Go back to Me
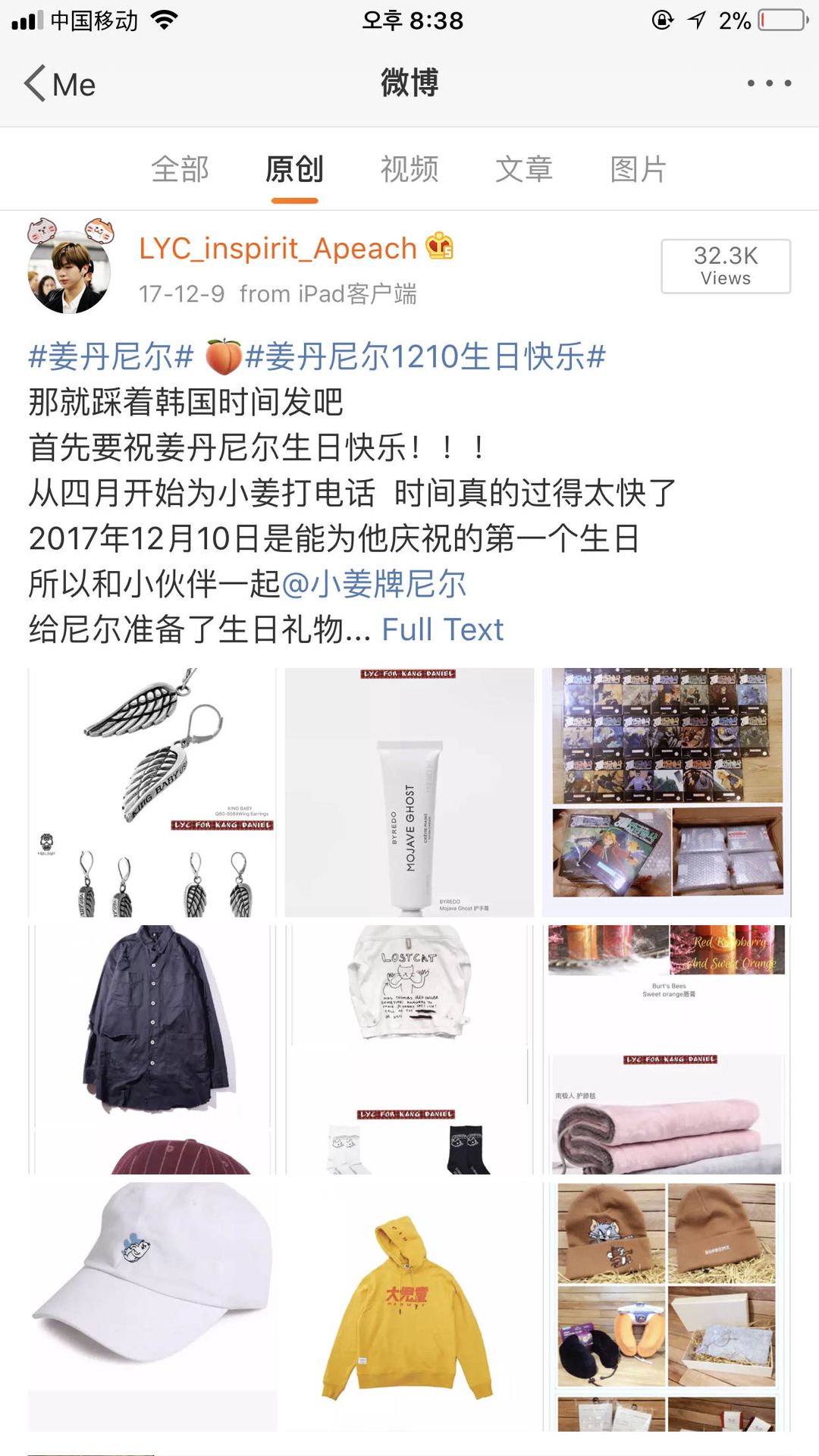Screen dimensions: 819x1456 tap(59, 84)
